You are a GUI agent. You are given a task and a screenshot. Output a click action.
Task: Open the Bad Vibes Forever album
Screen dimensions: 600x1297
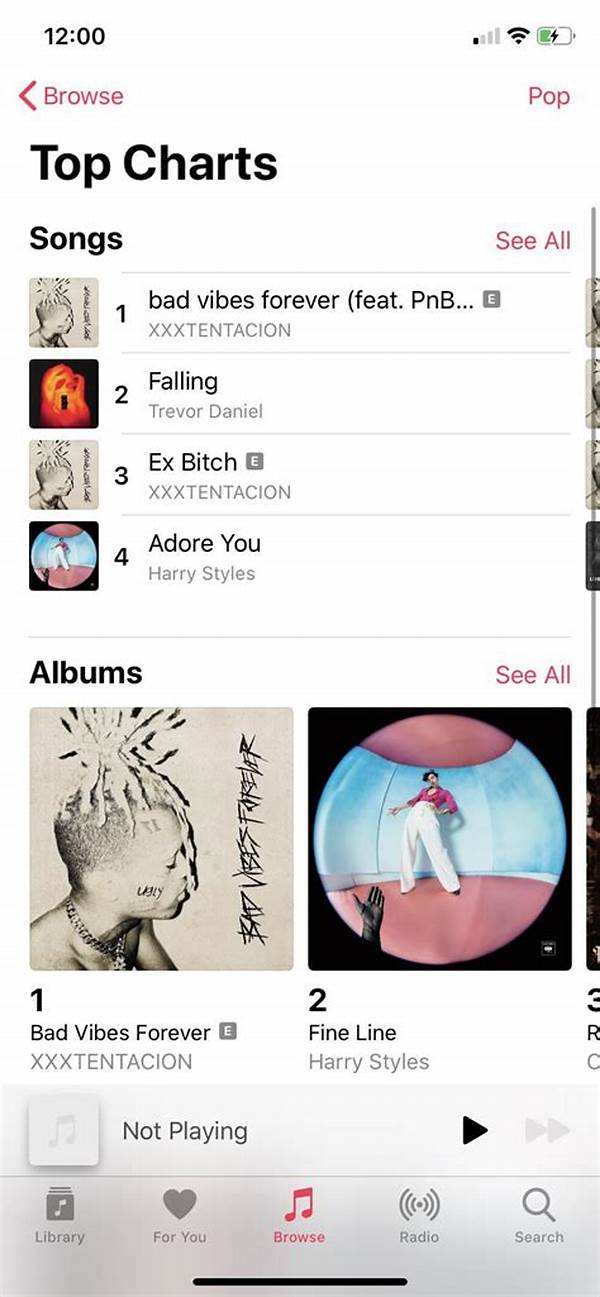coord(161,838)
